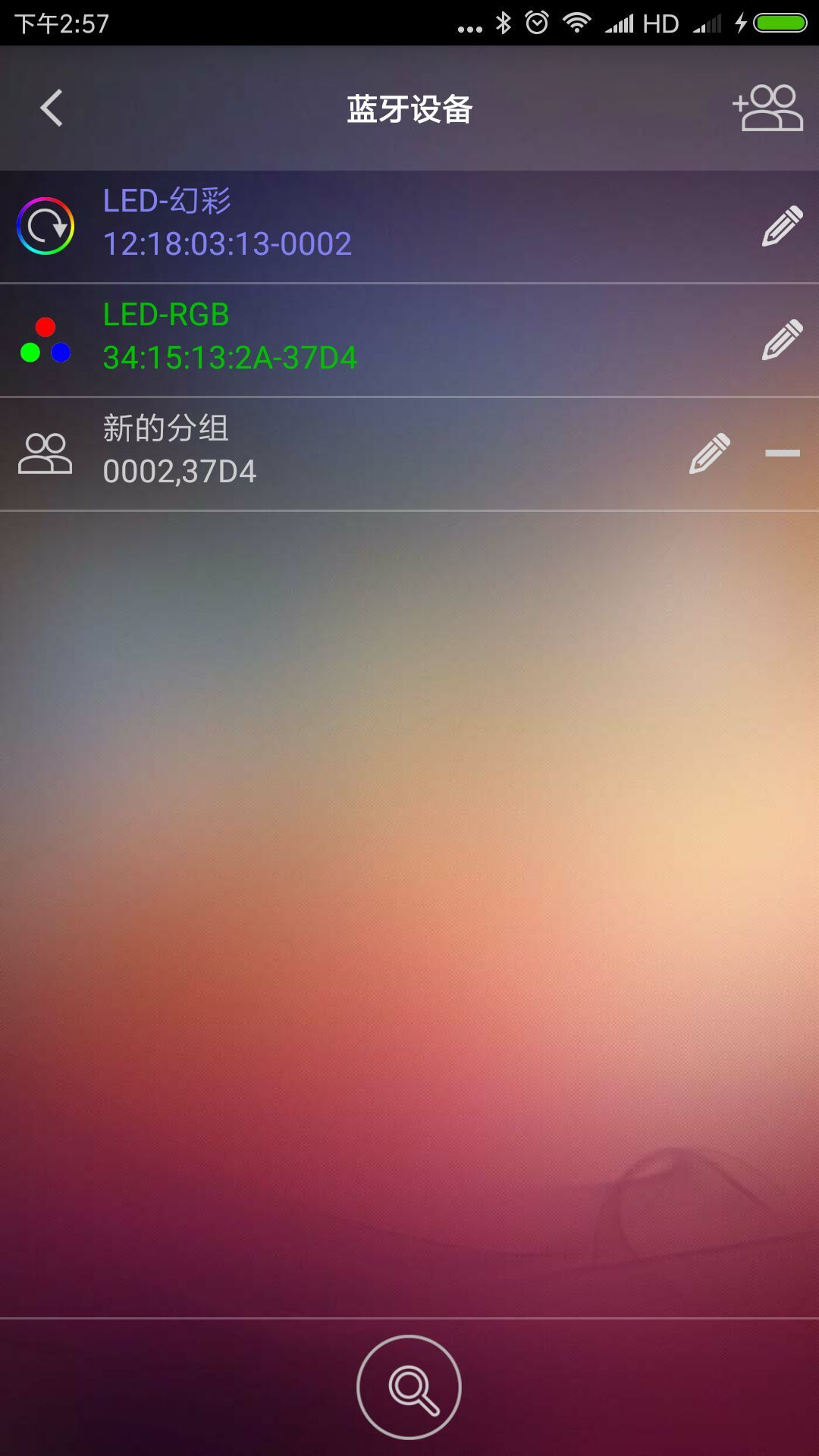
Task: Click the group icon next to 新的分组
Action: click(44, 453)
